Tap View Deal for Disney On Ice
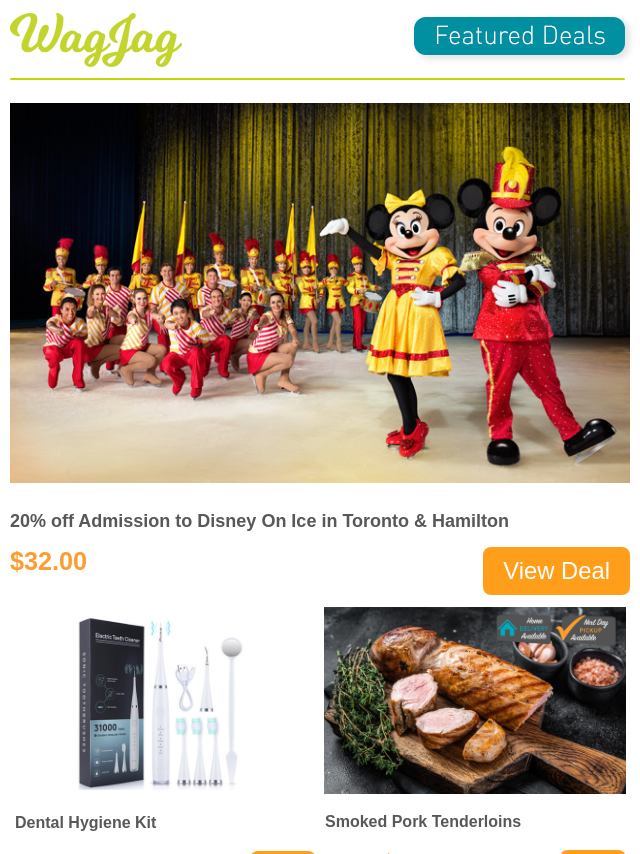640x854 pixels. tap(556, 571)
